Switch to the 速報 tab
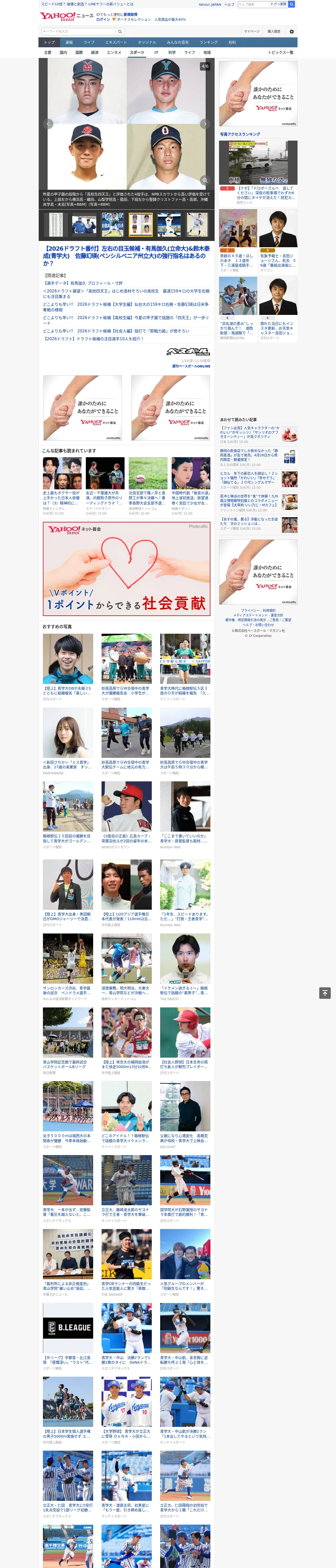This screenshot has width=336, height=1568. tap(69, 43)
